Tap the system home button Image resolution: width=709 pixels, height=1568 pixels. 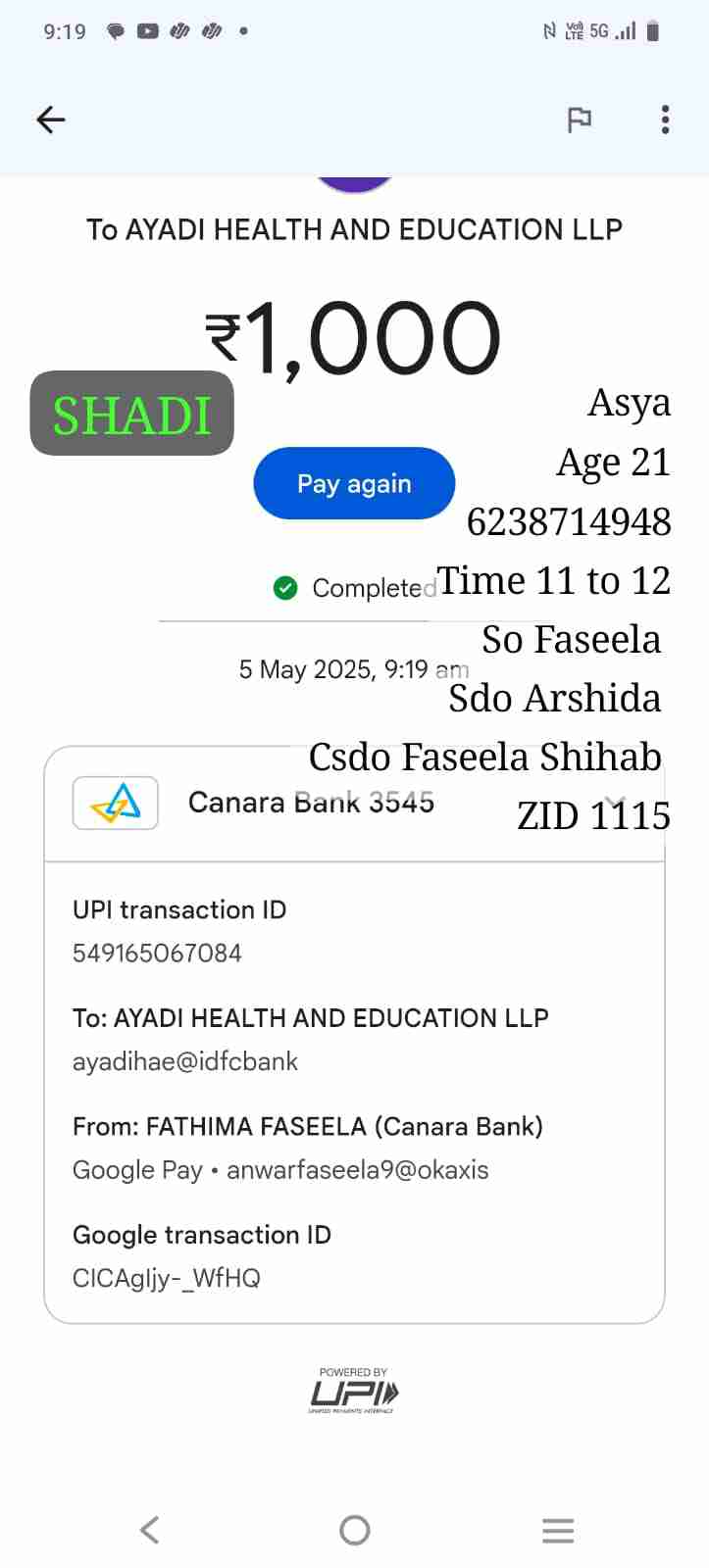pos(354,1530)
